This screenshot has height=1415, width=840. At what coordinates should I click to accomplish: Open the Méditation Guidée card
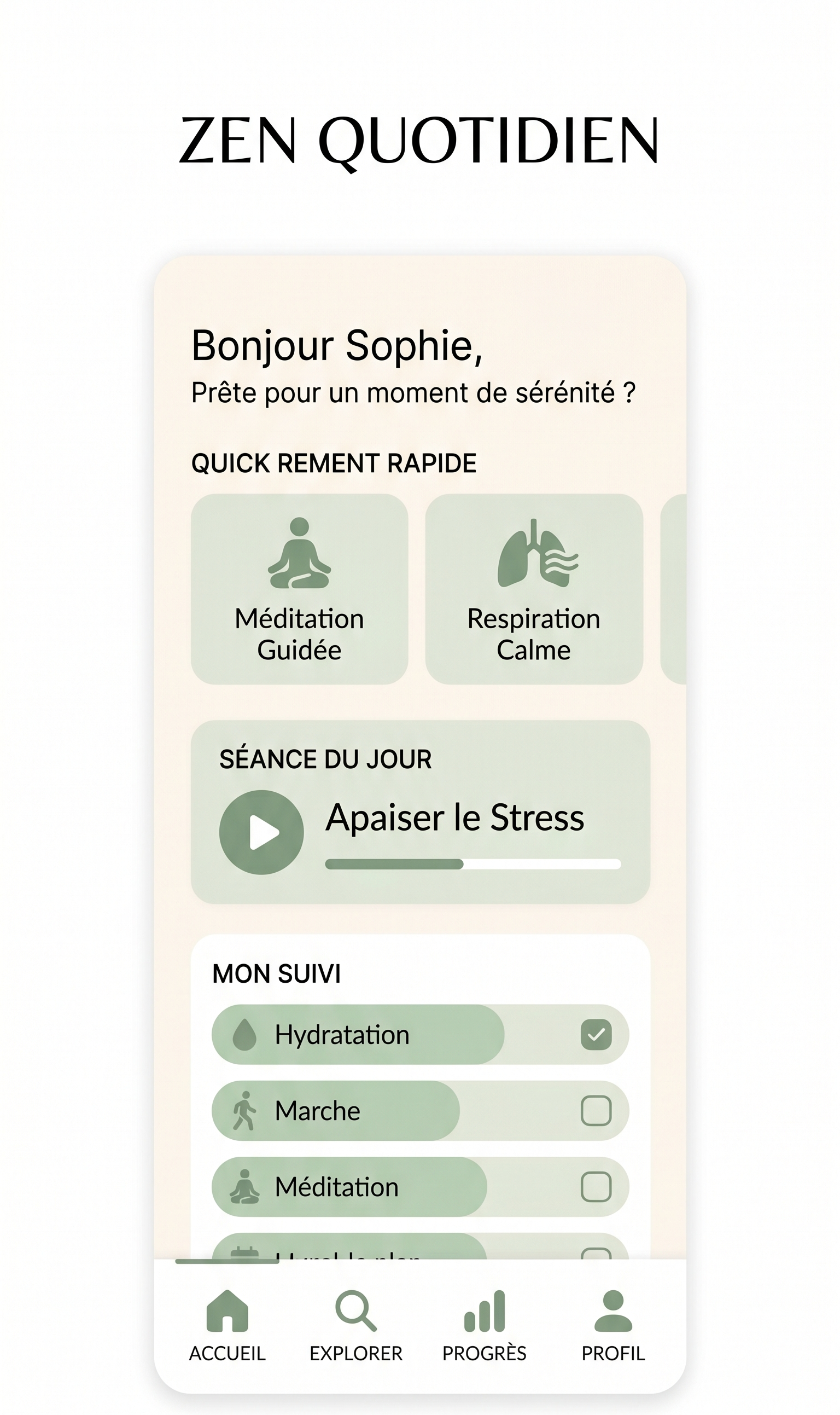point(300,589)
